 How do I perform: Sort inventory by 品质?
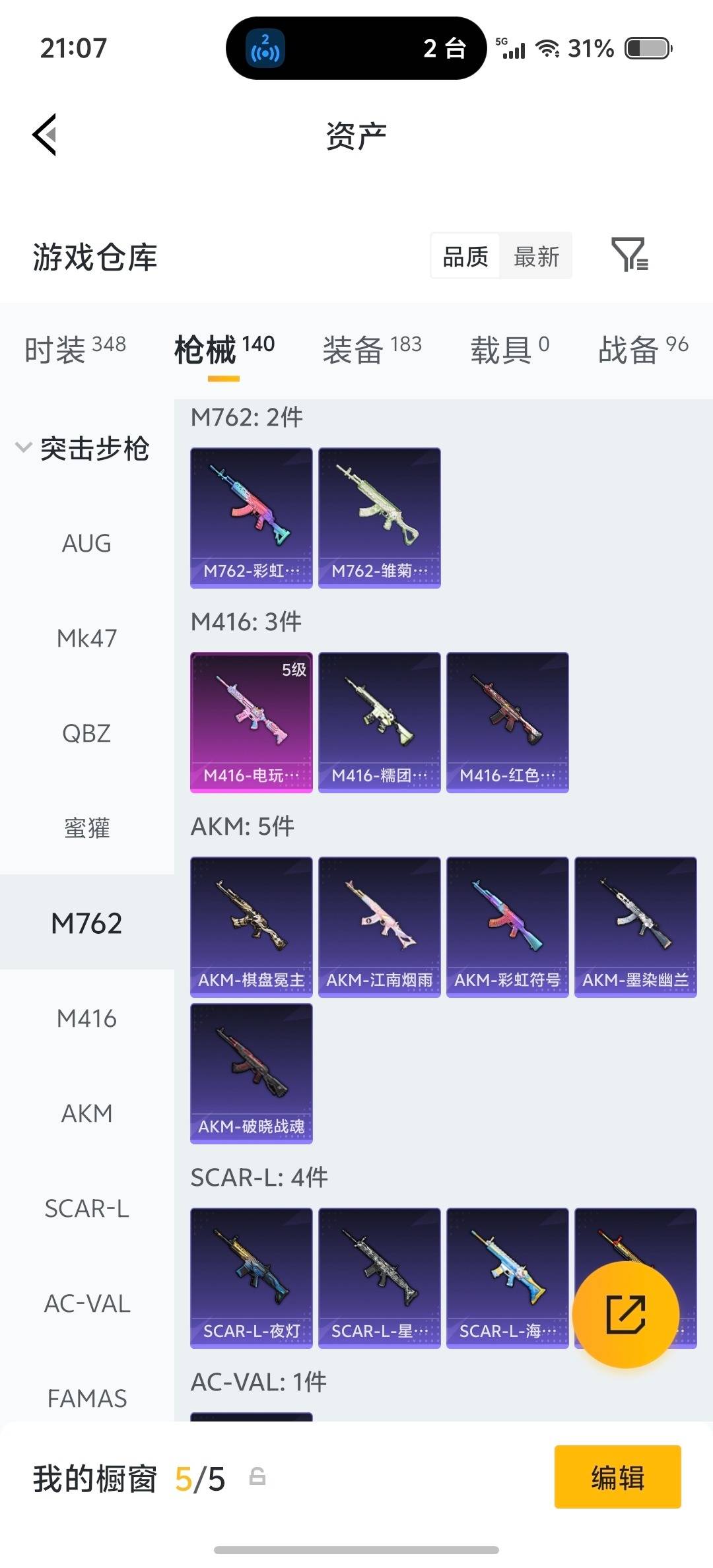click(x=464, y=256)
